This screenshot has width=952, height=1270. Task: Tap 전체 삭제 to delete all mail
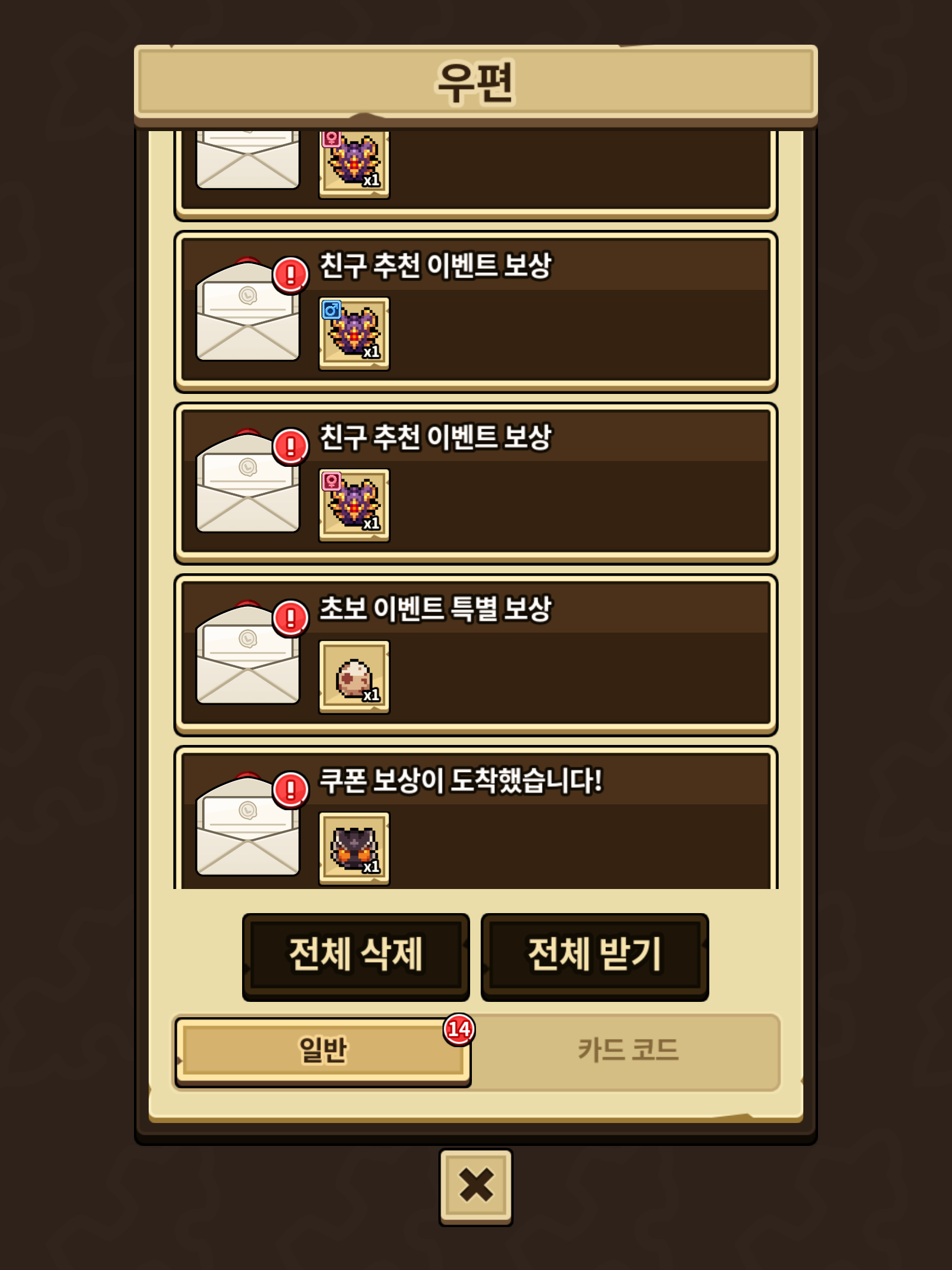pyautogui.click(x=356, y=957)
